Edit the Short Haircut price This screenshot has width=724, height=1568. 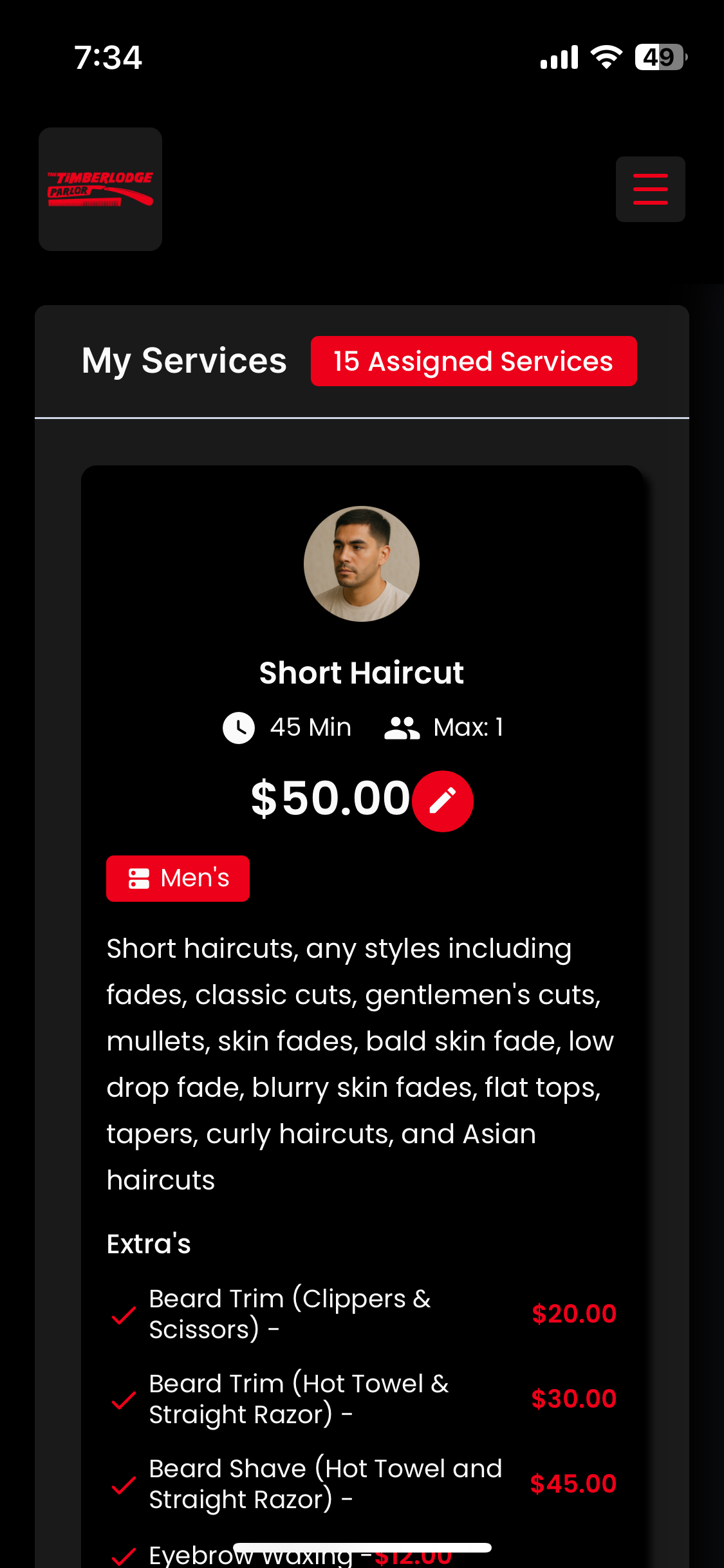pyautogui.click(x=443, y=801)
